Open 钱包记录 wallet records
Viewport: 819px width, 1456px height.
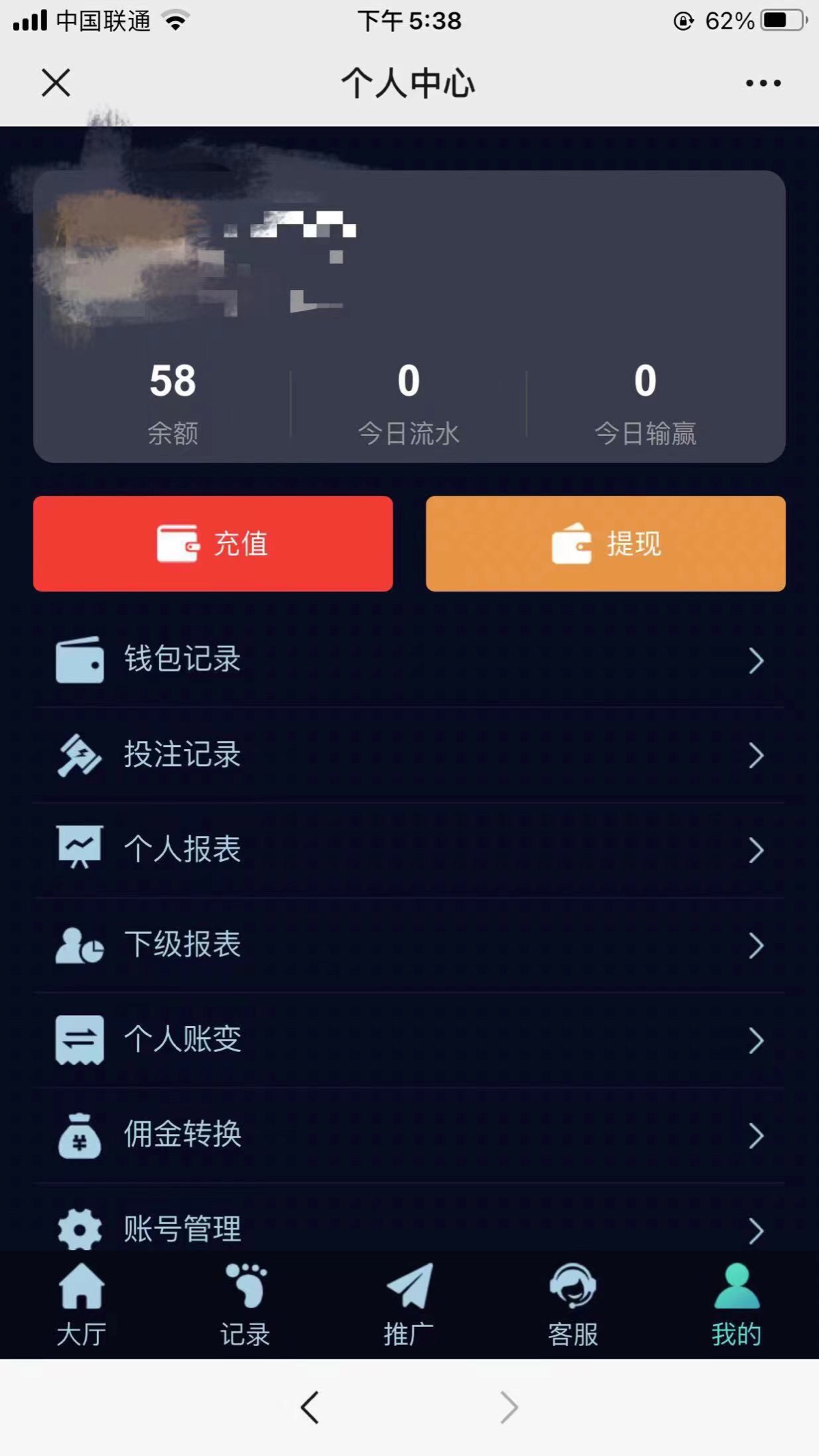[409, 660]
